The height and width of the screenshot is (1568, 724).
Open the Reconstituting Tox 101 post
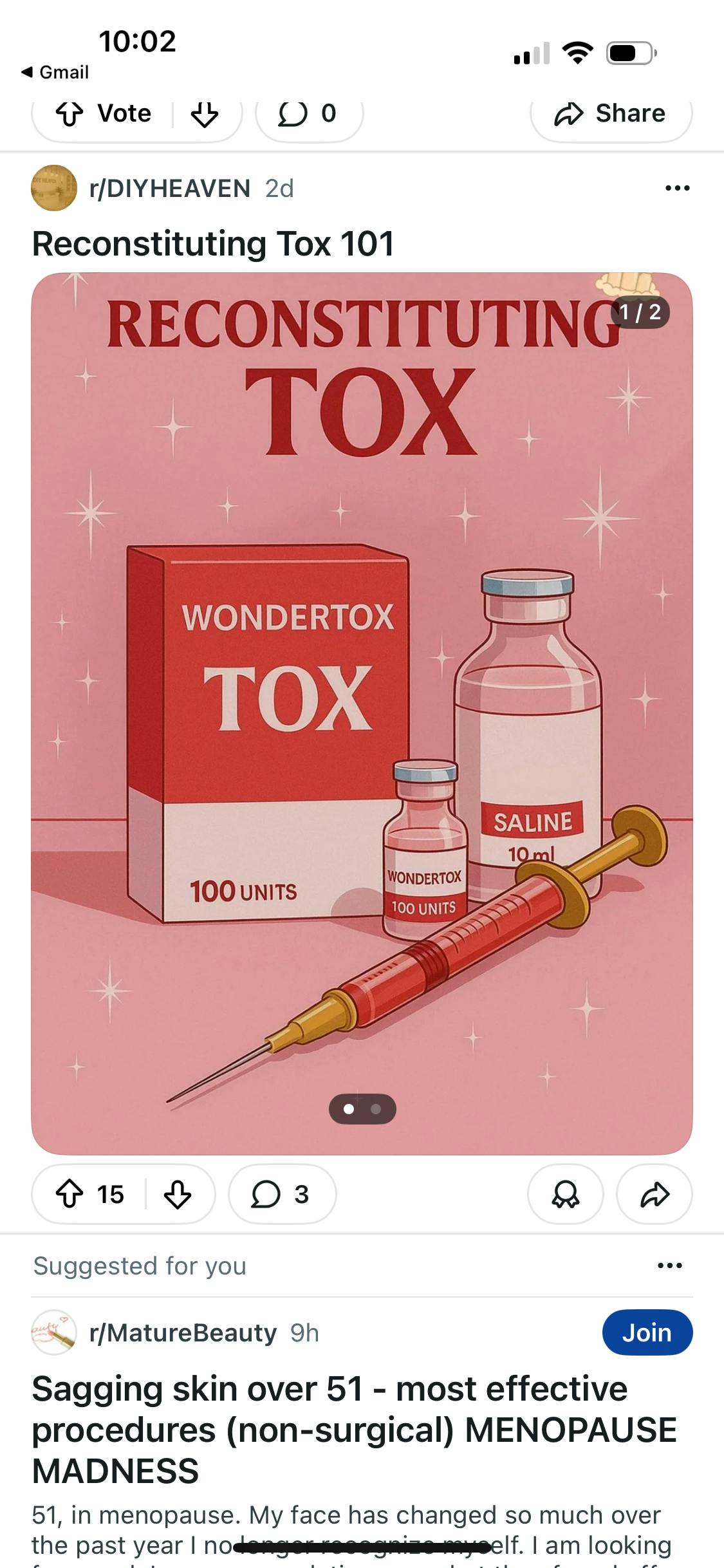(213, 244)
